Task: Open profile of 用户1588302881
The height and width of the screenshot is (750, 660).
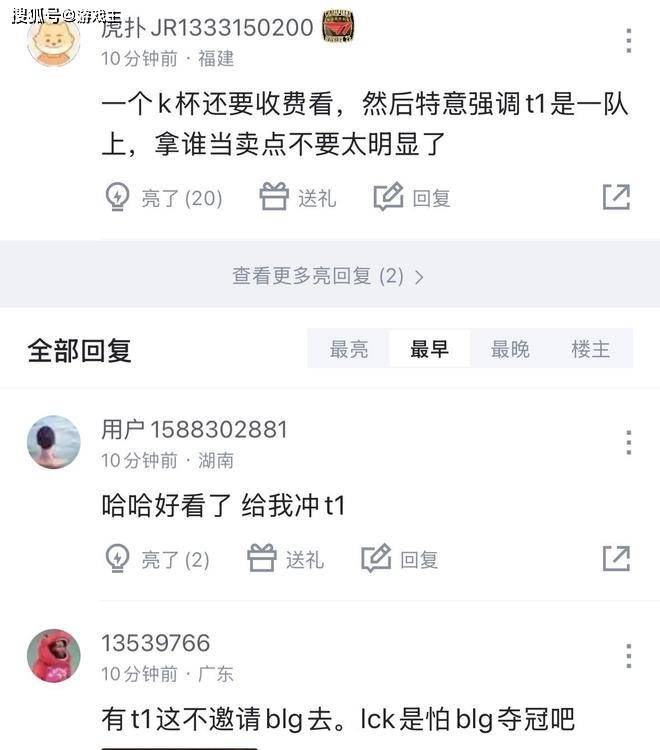Action: coord(53,442)
